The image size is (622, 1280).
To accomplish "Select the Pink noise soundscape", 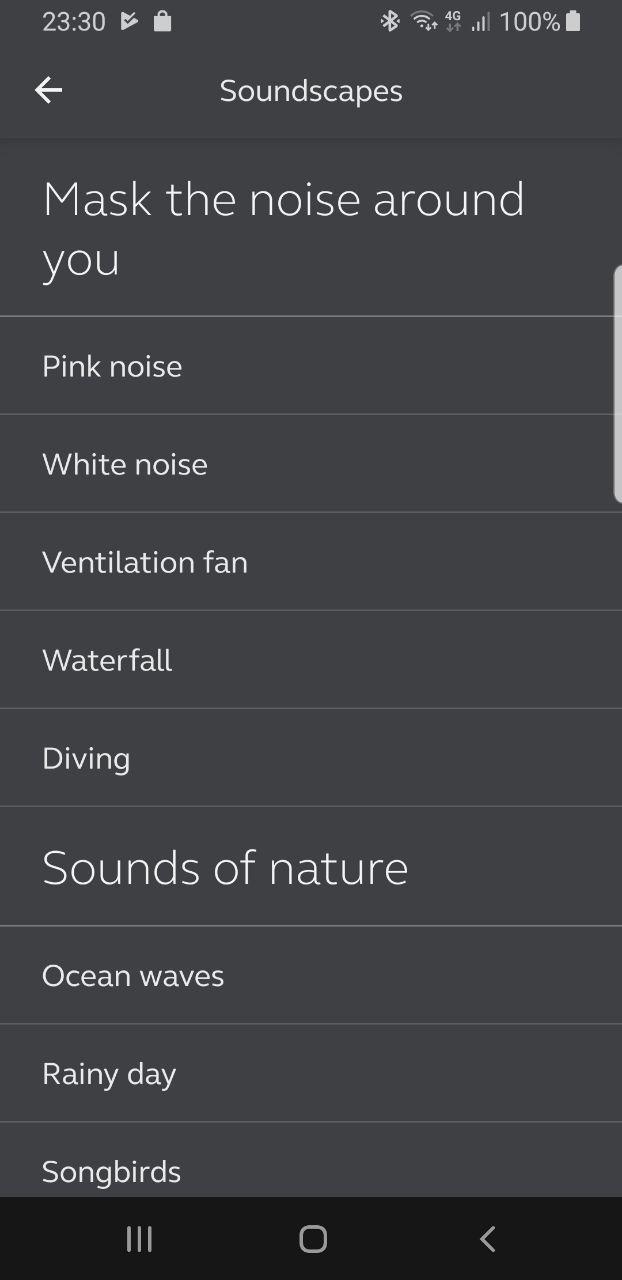I will 311,366.
